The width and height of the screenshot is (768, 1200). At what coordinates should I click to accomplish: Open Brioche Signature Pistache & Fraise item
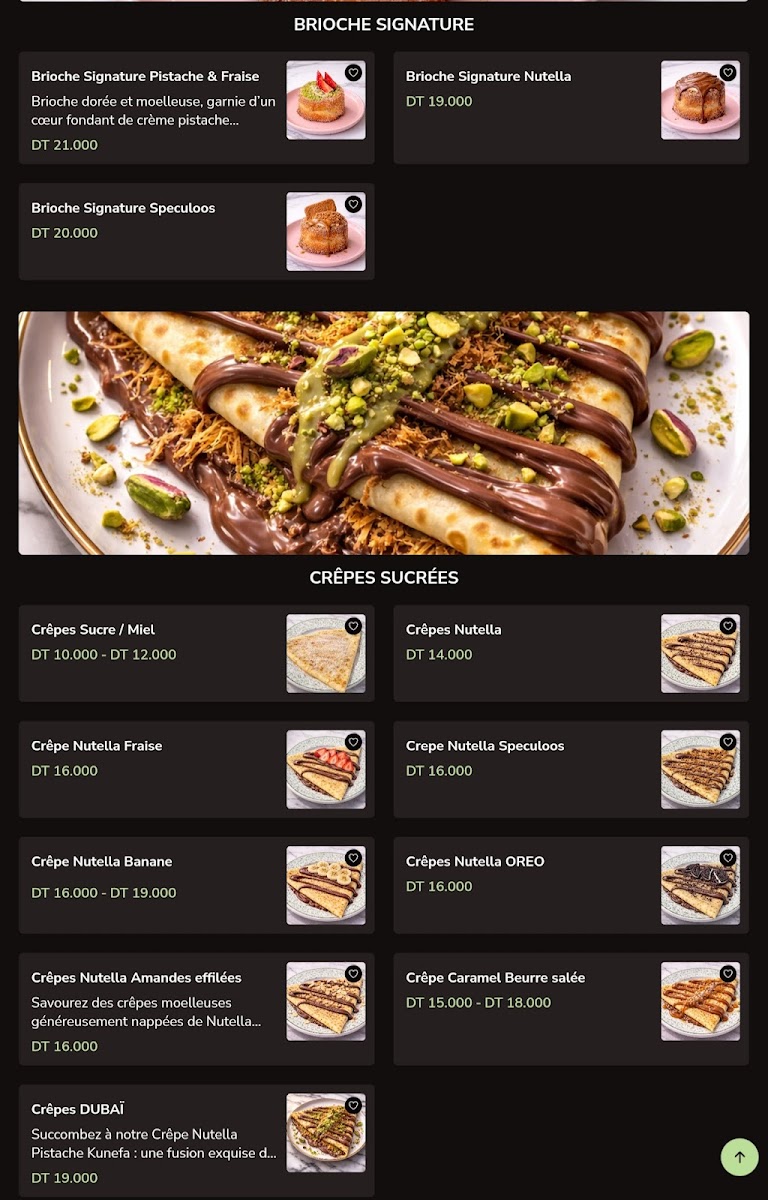[x=196, y=108]
